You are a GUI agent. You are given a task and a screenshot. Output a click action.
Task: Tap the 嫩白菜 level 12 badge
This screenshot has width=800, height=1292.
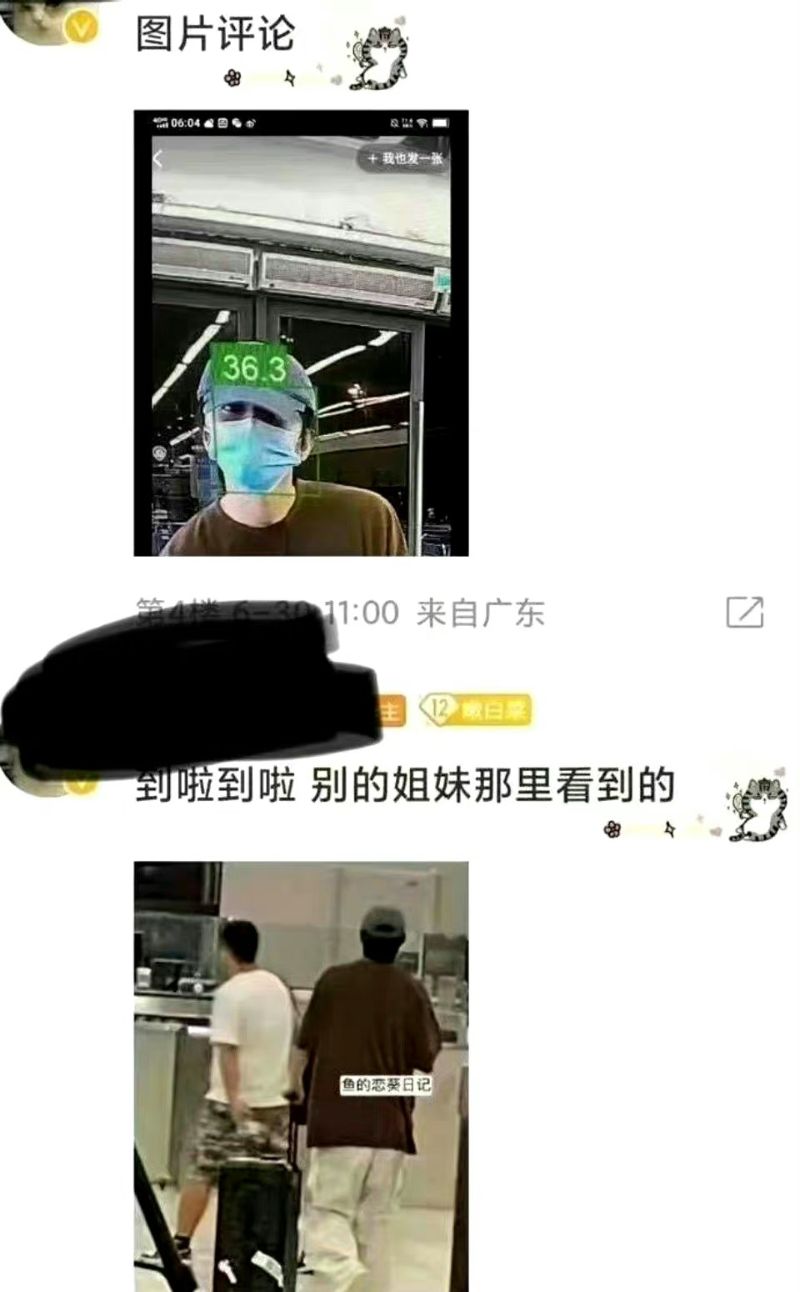tap(476, 710)
